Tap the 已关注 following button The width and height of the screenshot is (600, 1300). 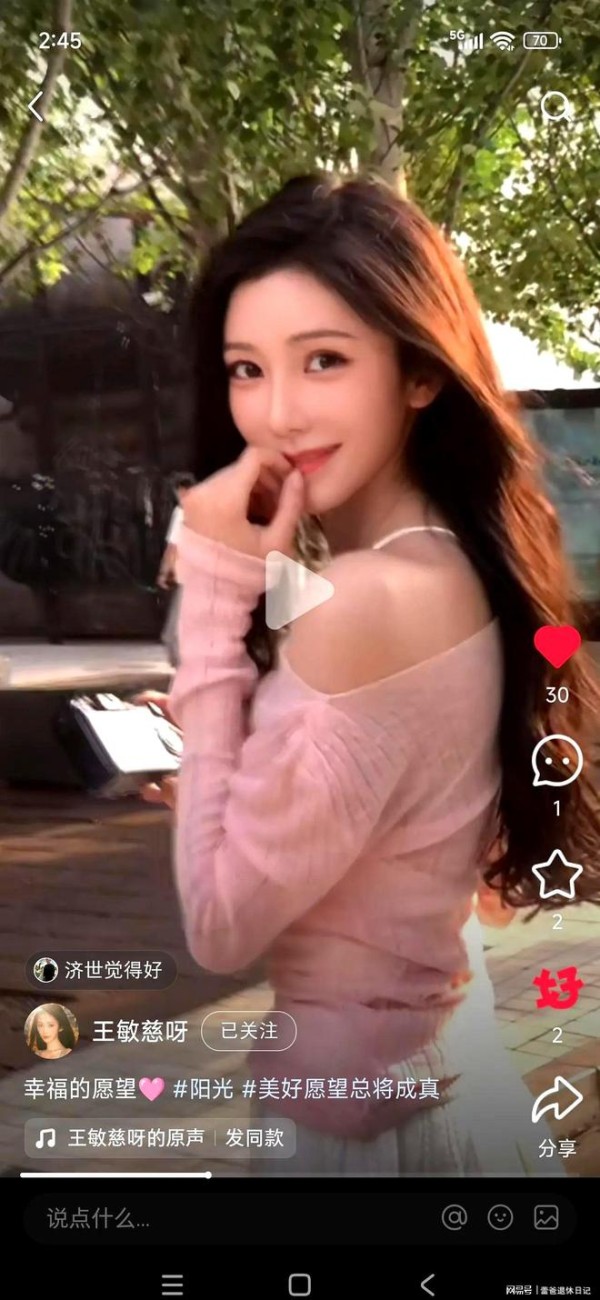pos(249,1031)
